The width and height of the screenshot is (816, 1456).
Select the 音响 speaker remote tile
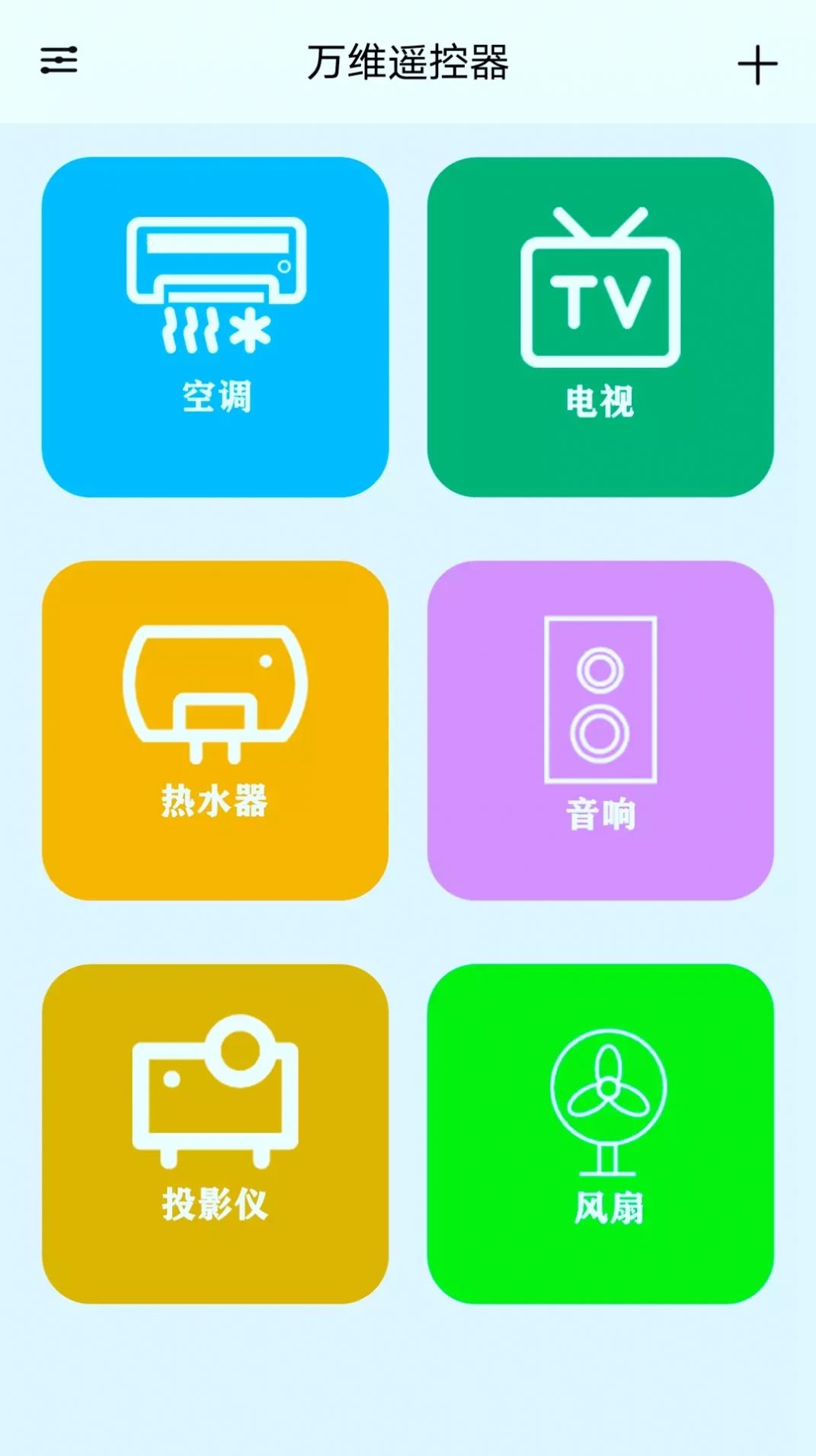click(x=599, y=730)
